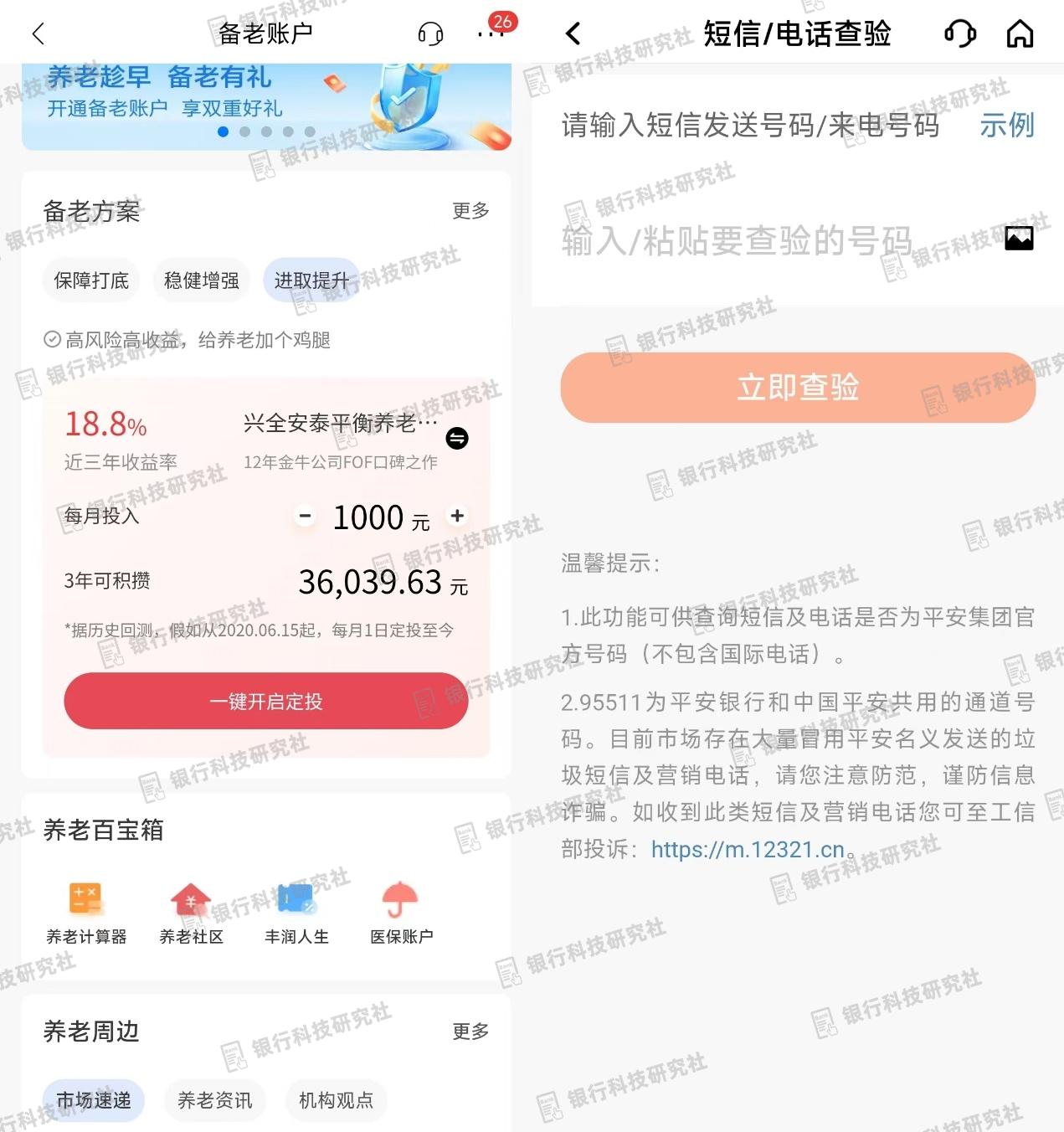Image resolution: width=1064 pixels, height=1132 pixels.
Task: Tap the 立即查验 button
Action: tap(795, 388)
